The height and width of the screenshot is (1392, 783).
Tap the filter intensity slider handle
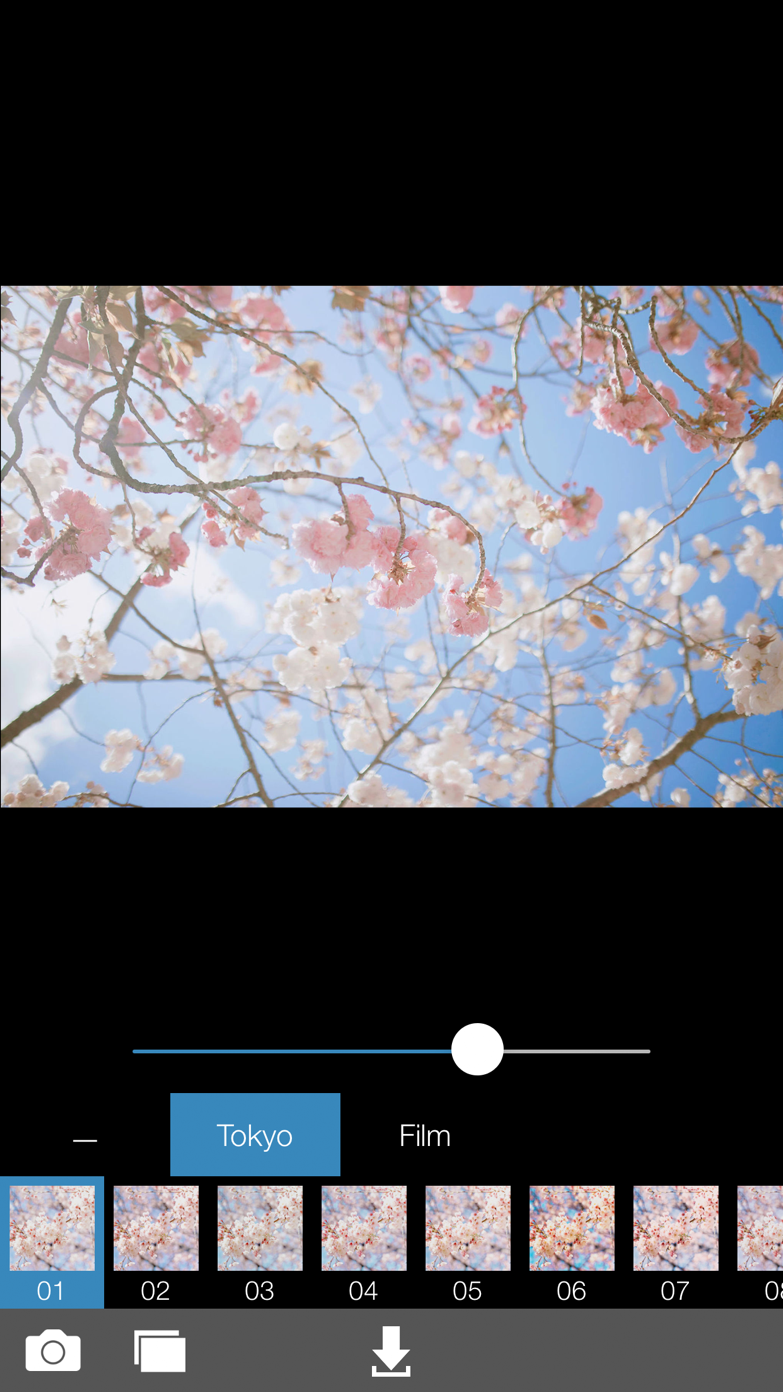point(477,1050)
